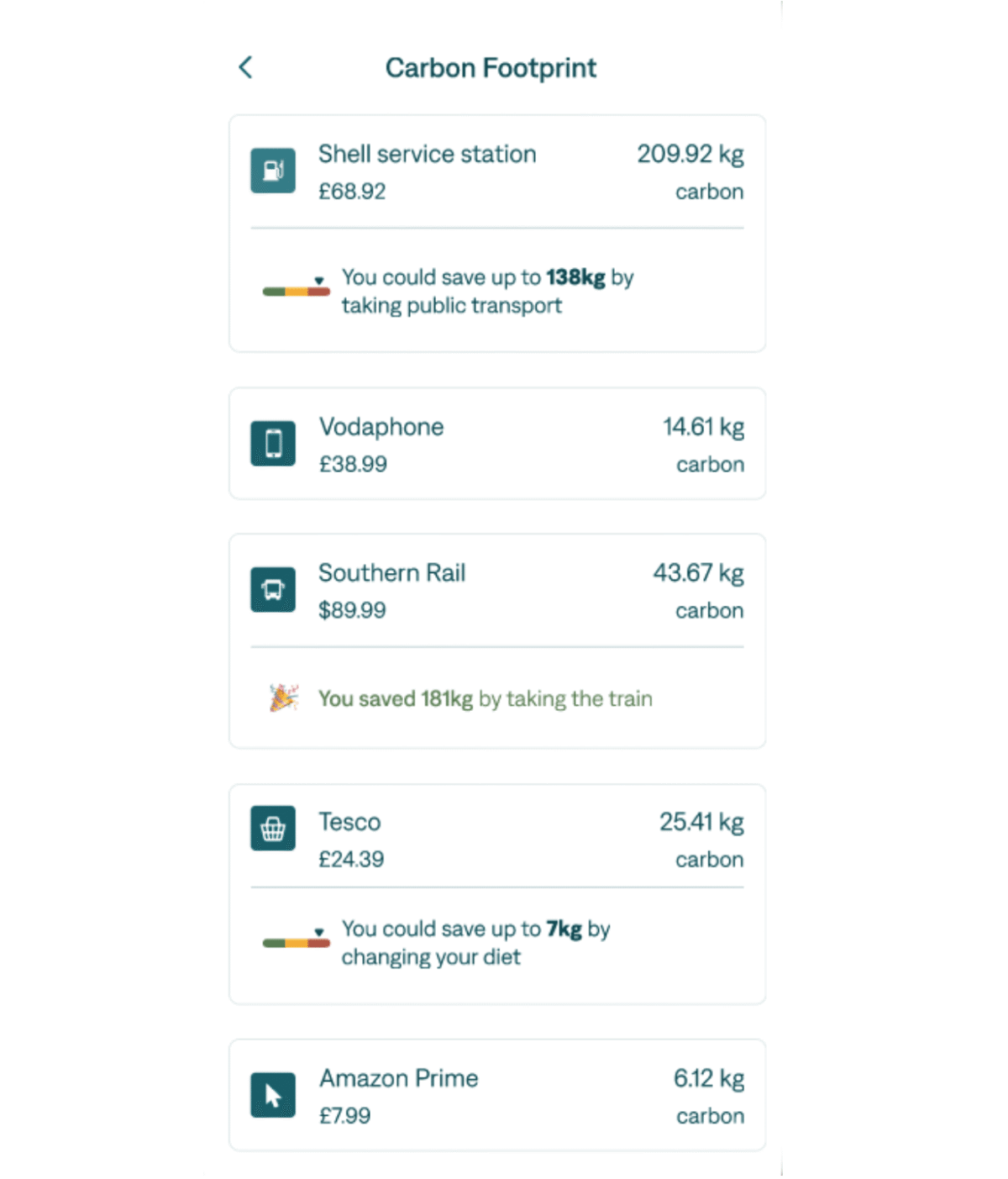Tap the cursor icon next to Amazon Prime
This screenshot has height=1179, width=1008.
tap(273, 1095)
